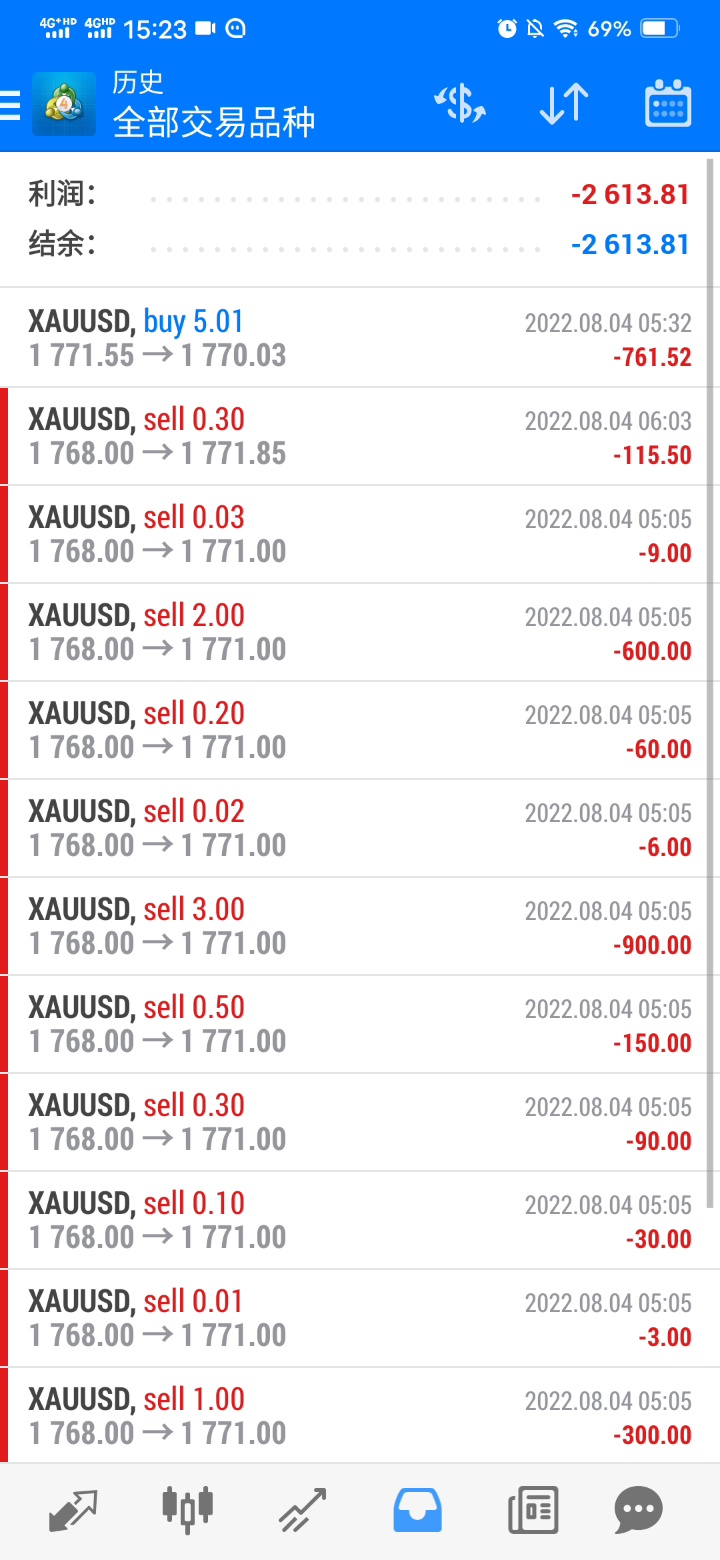
Task: Expand the XAUUSD sell 0.50 trade
Action: point(360,1024)
